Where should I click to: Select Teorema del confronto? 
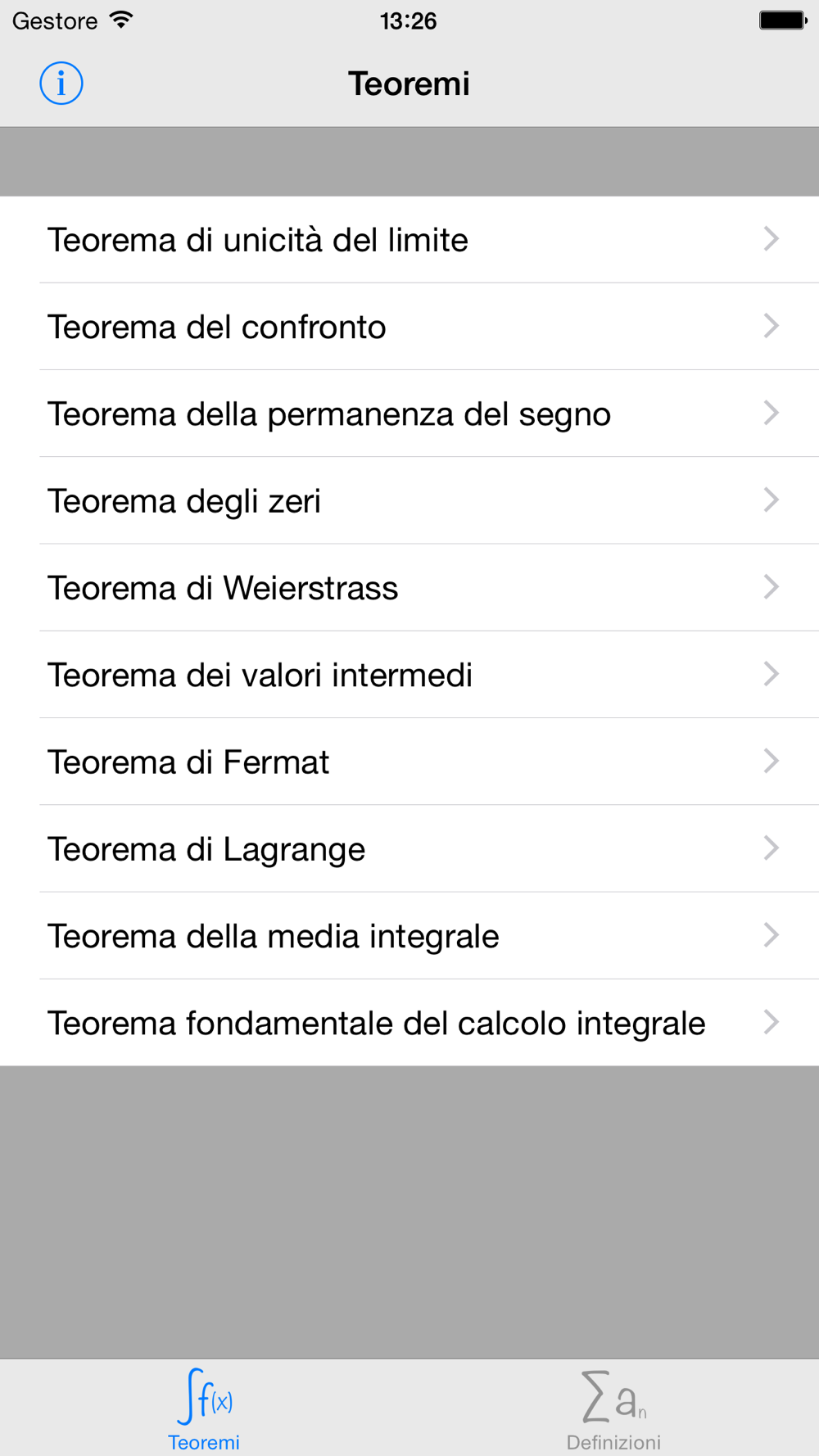pos(409,327)
